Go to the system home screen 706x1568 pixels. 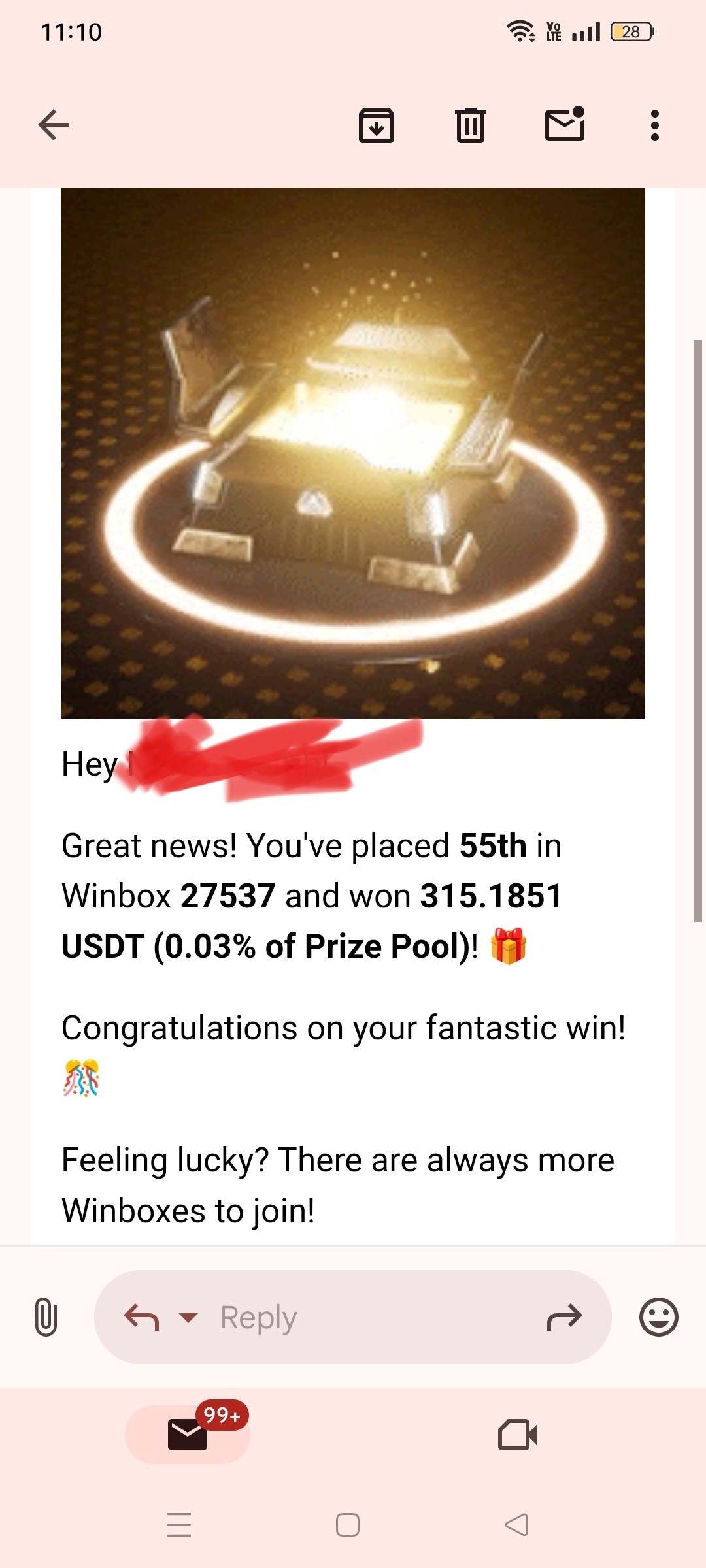point(347,1525)
